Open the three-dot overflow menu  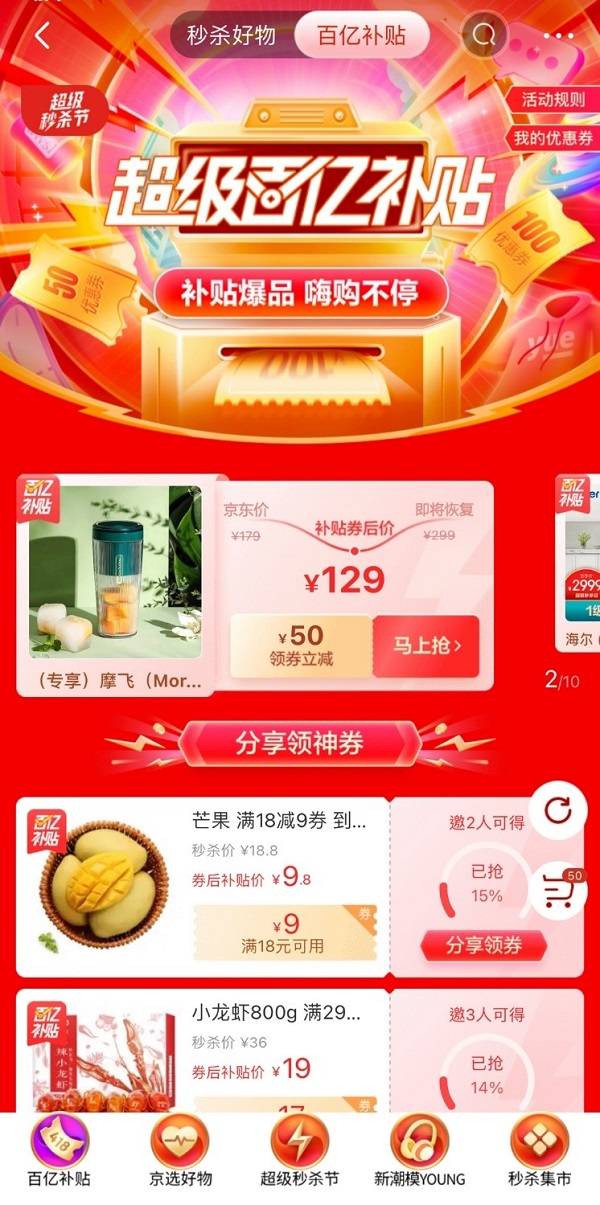(558, 36)
